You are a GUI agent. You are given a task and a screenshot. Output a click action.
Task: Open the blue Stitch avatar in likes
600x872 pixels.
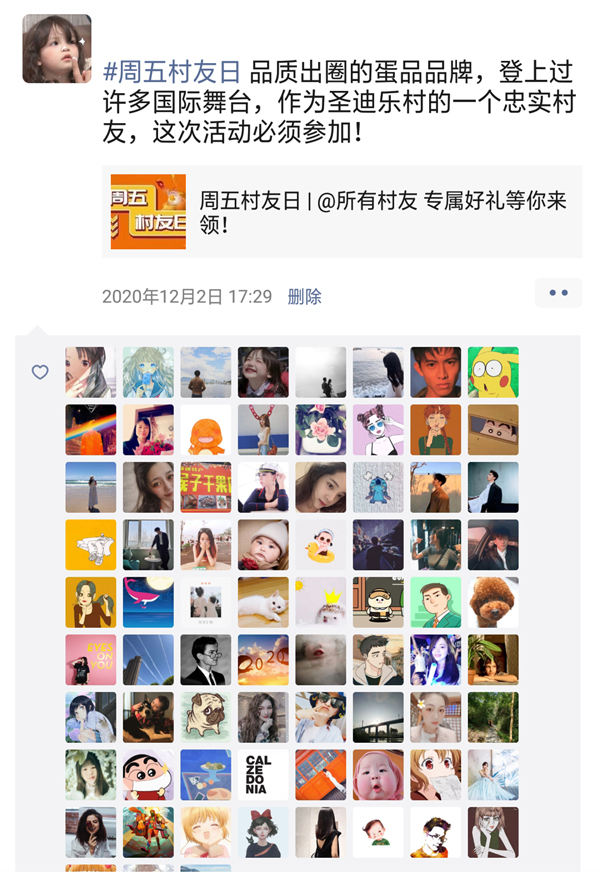(378, 487)
